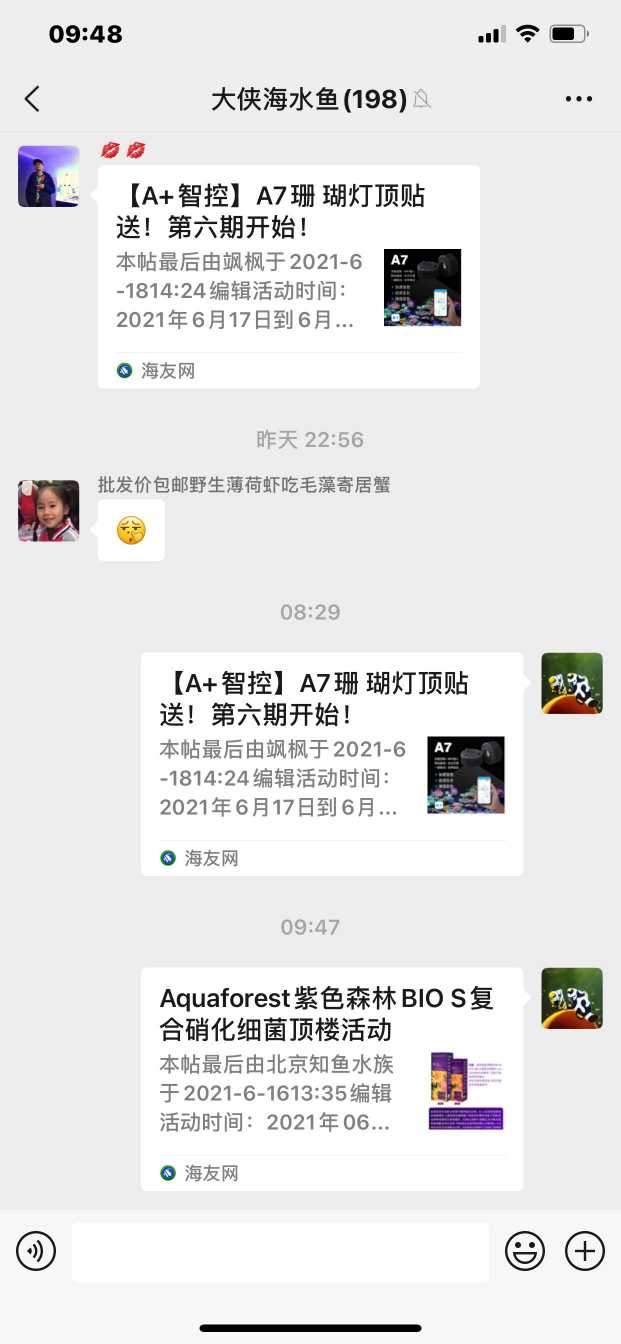Viewport: 621px width, 1344px height.
Task: Tap the avatar of the lips-emoji nickname sender
Action: 48,177
